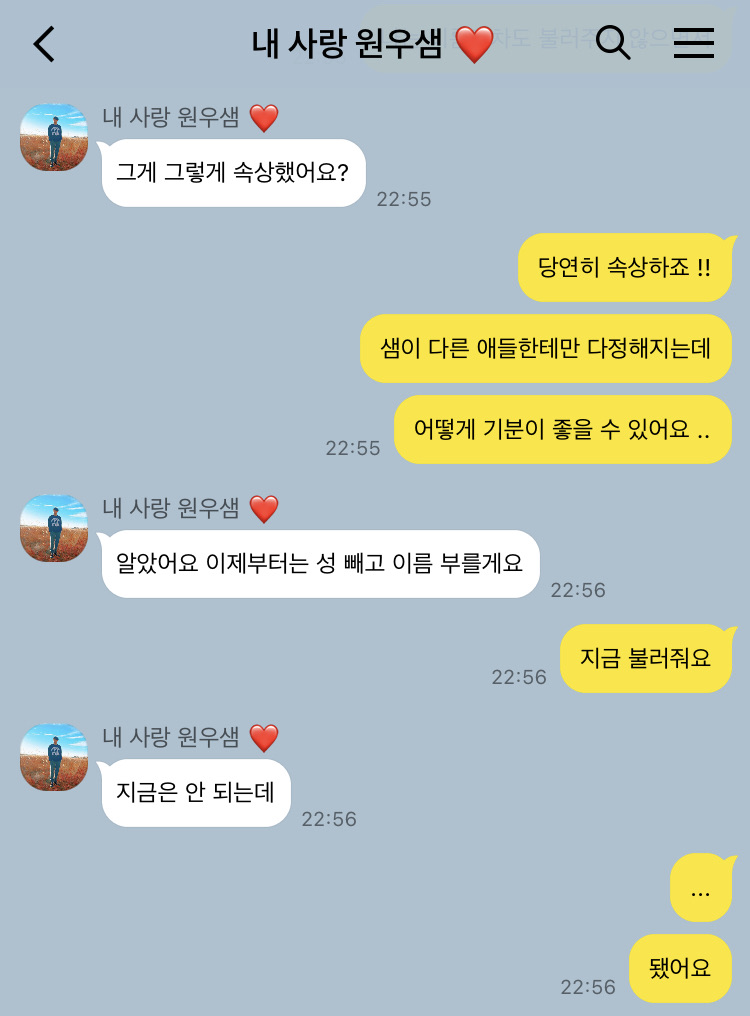Tap the final message bubble '됐어요'
The height and width of the screenshot is (1016, 750).
point(680,968)
